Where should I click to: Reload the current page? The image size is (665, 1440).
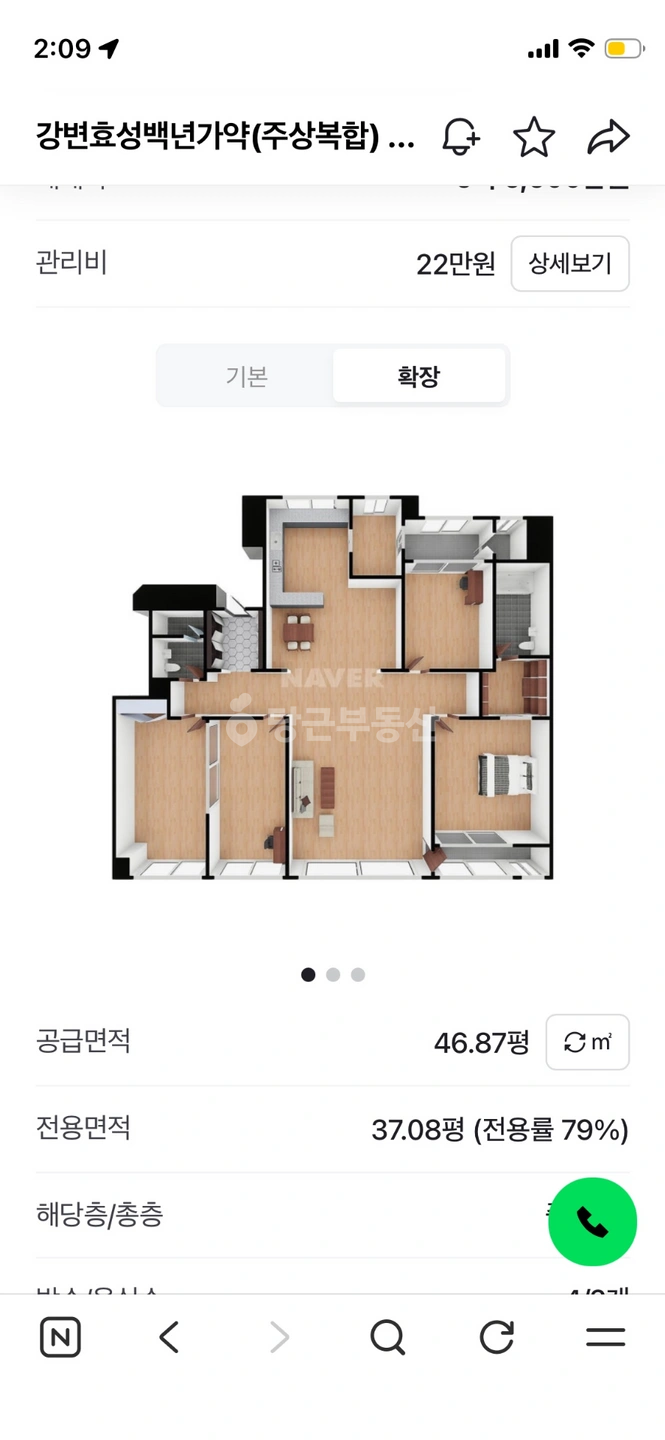(496, 1337)
